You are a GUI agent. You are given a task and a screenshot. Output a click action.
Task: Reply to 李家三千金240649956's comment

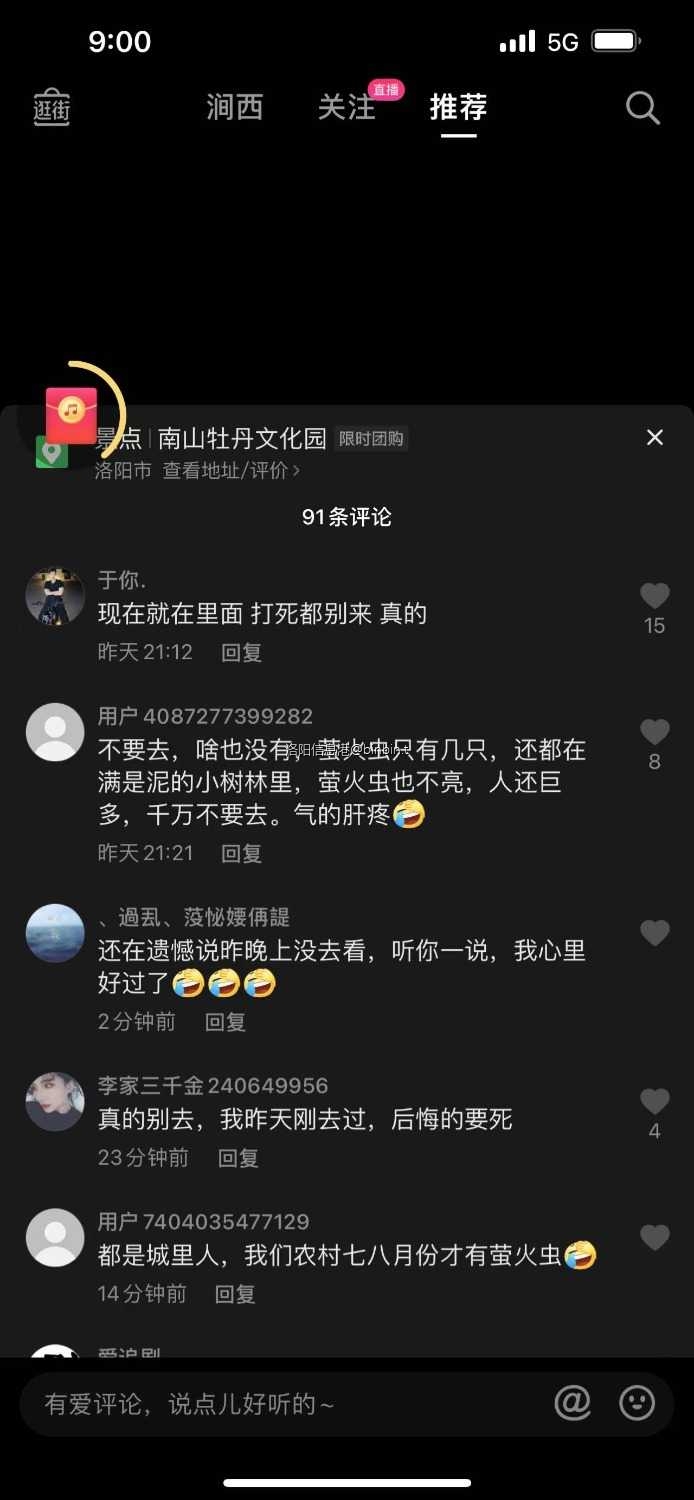(238, 1158)
